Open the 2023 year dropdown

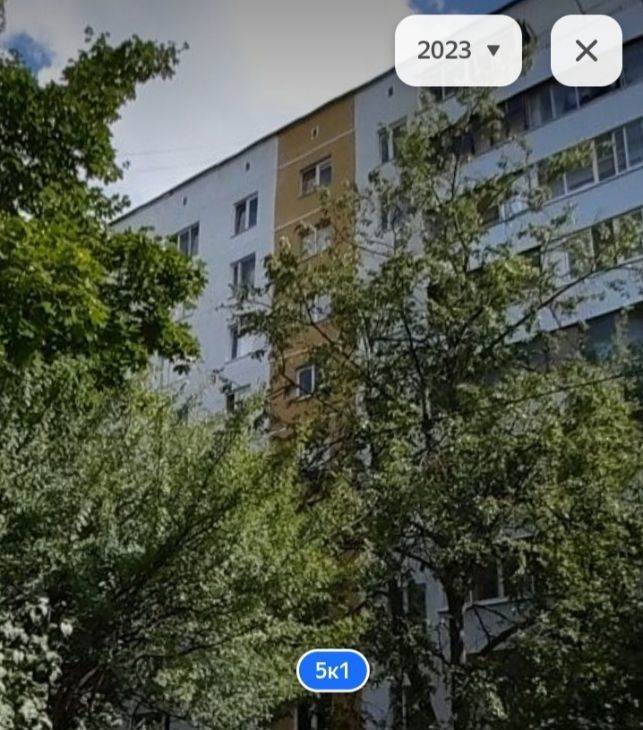point(458,50)
